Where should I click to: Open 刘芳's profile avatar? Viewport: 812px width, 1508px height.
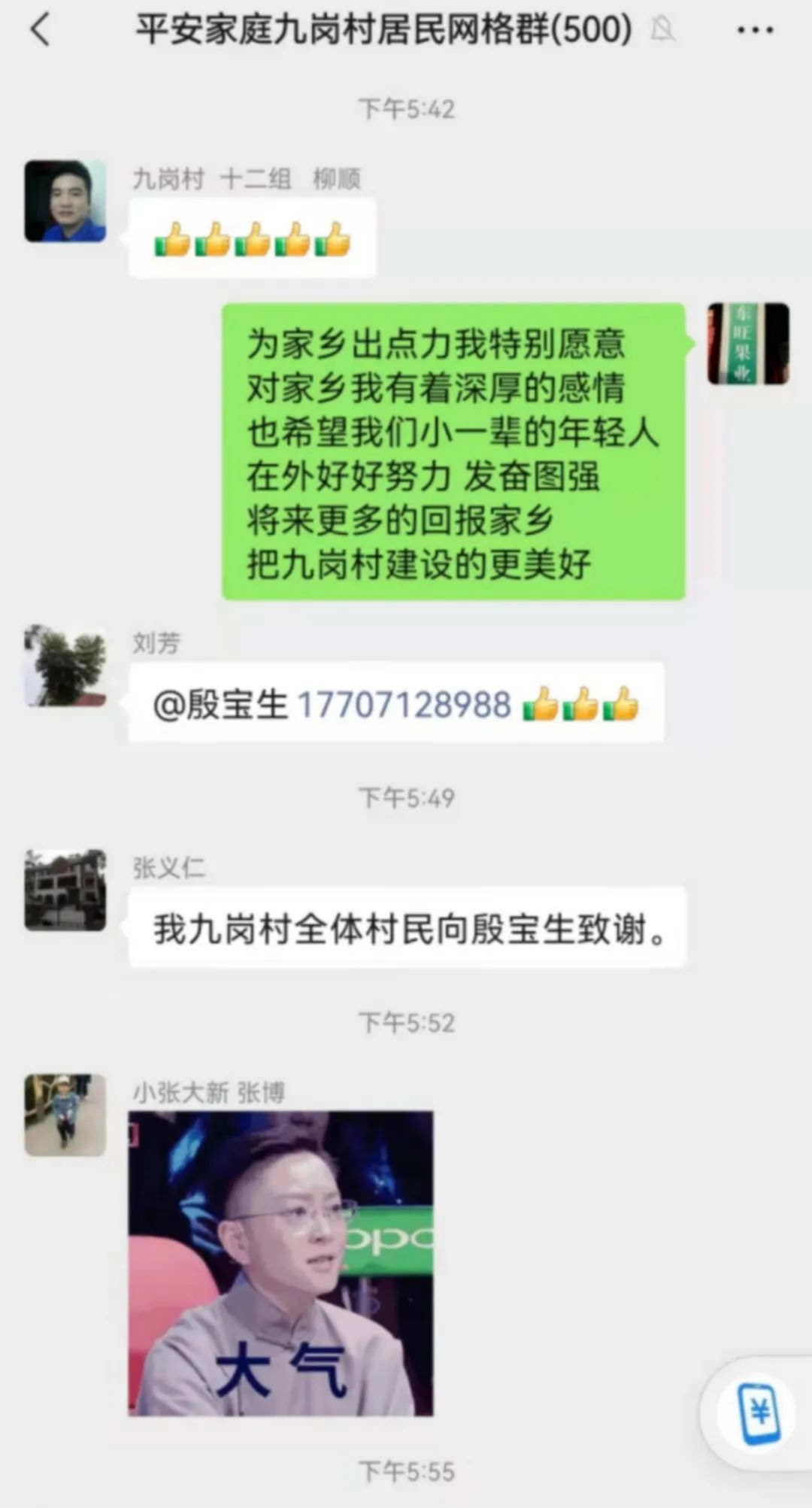click(65, 666)
